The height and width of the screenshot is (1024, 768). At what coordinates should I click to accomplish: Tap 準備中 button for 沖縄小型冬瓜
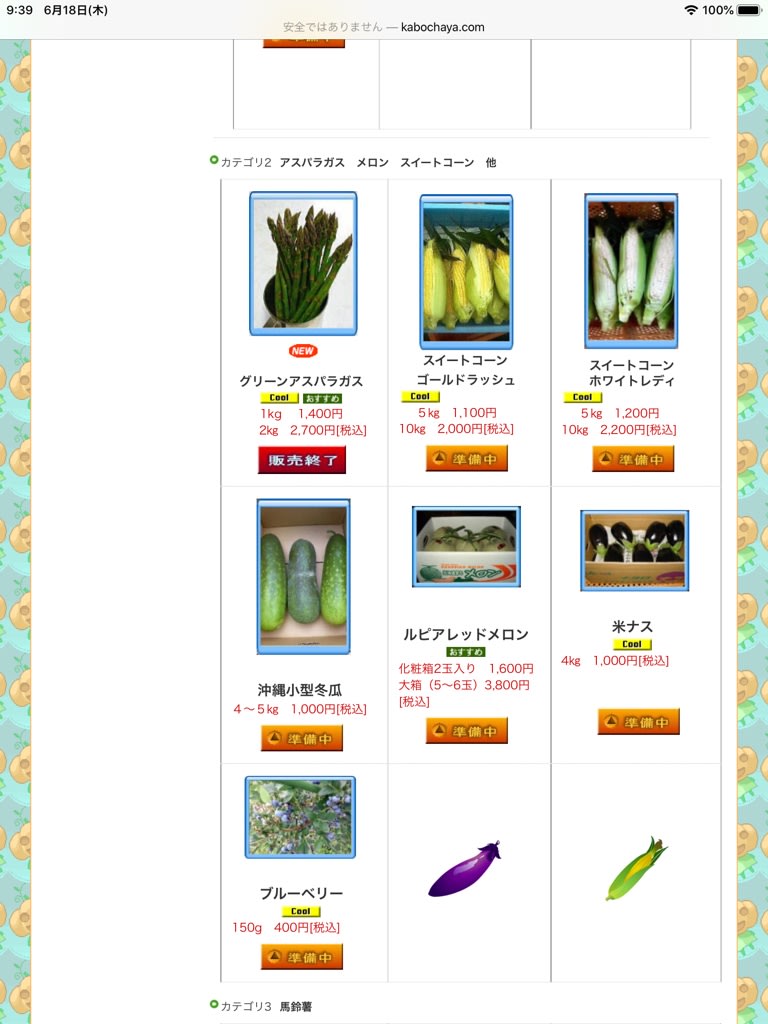(x=302, y=738)
